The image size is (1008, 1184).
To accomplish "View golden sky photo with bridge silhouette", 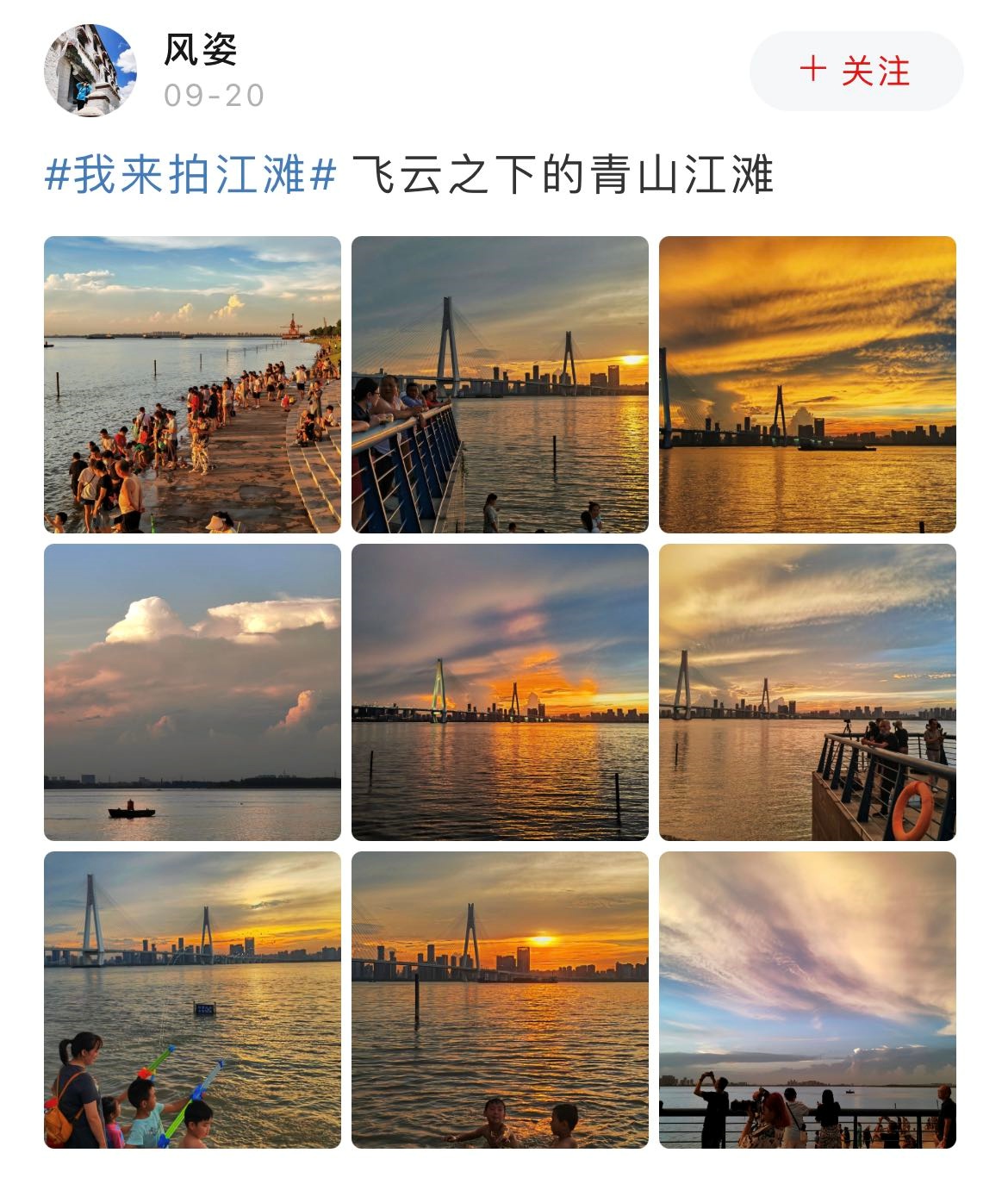I will [x=807, y=384].
